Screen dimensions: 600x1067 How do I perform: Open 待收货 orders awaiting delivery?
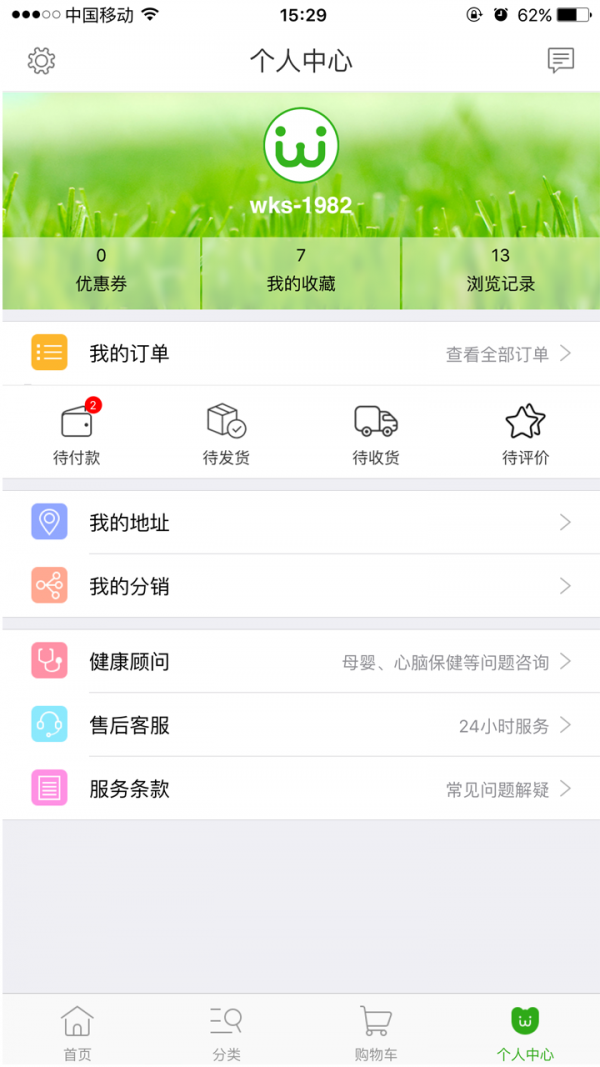point(376,434)
